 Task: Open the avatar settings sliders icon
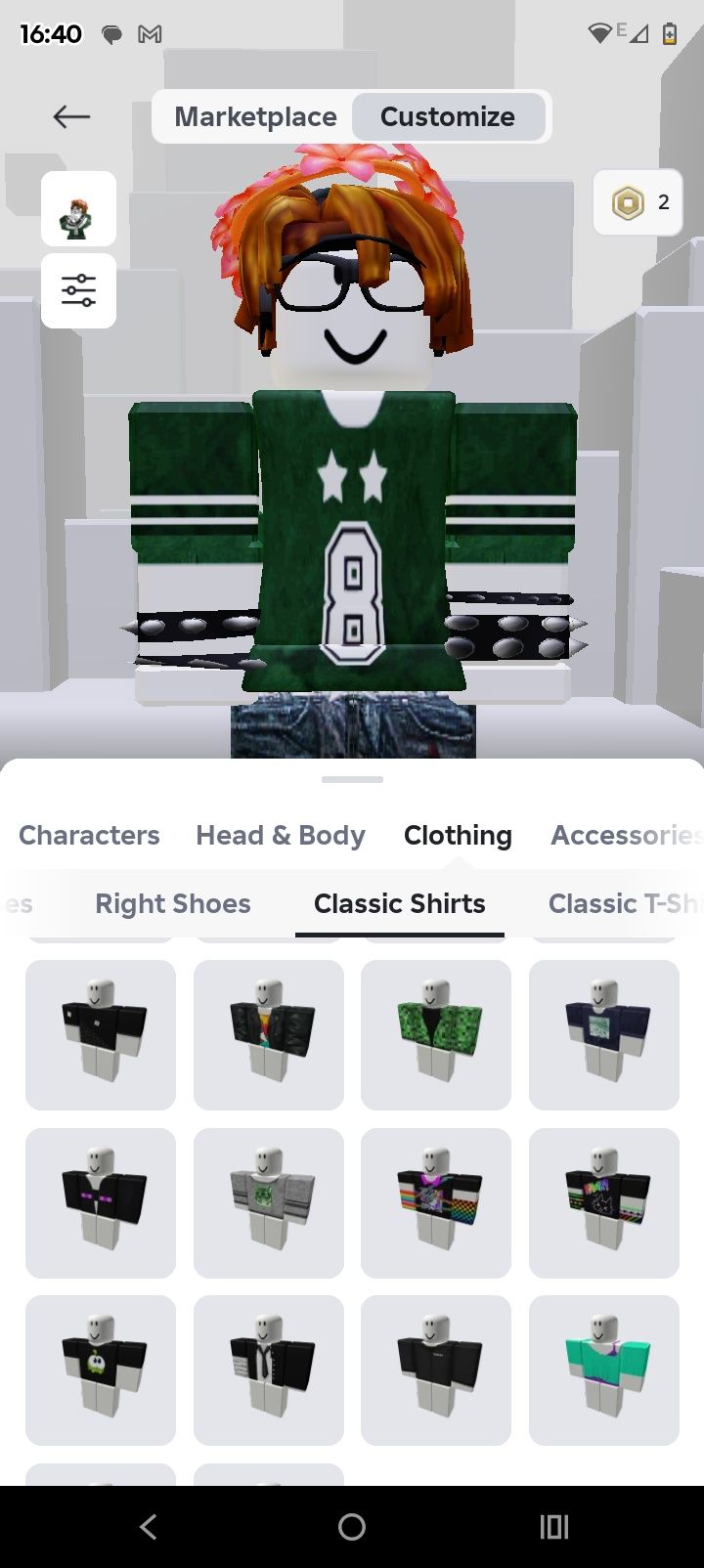point(78,290)
